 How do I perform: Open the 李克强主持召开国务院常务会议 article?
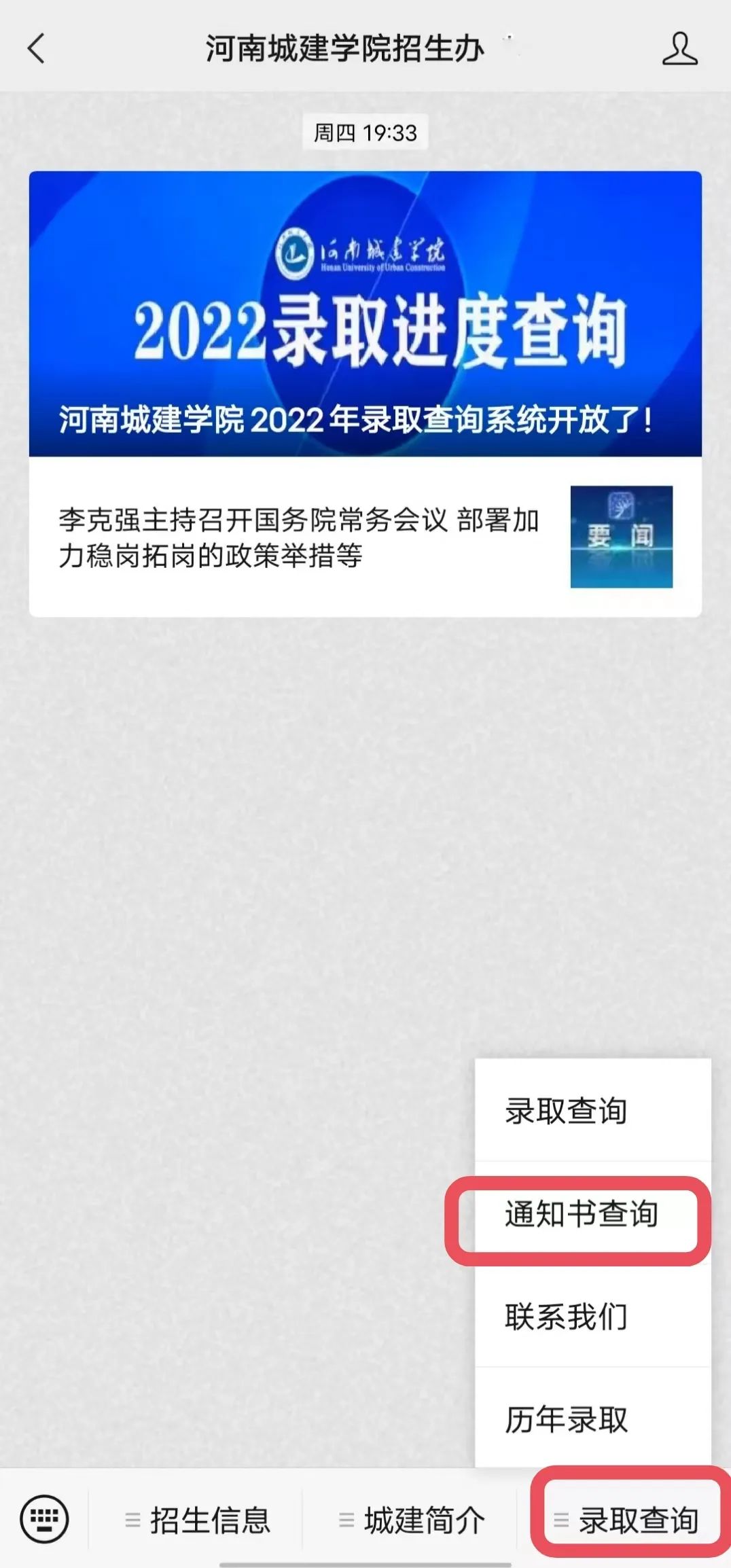click(365, 537)
